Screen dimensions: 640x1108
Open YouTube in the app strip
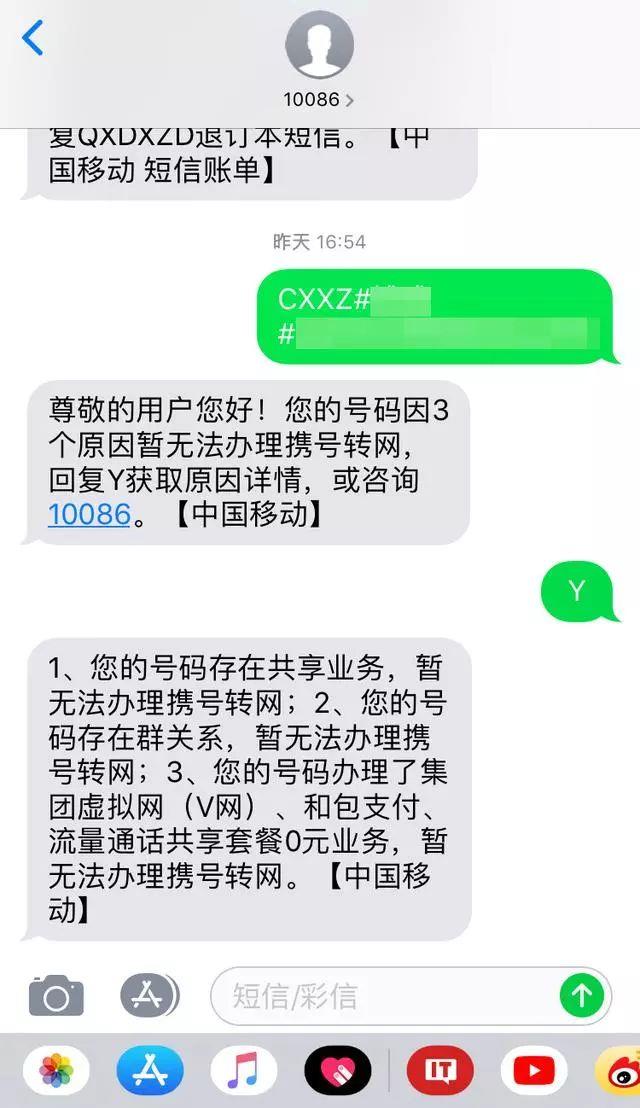pos(533,1071)
